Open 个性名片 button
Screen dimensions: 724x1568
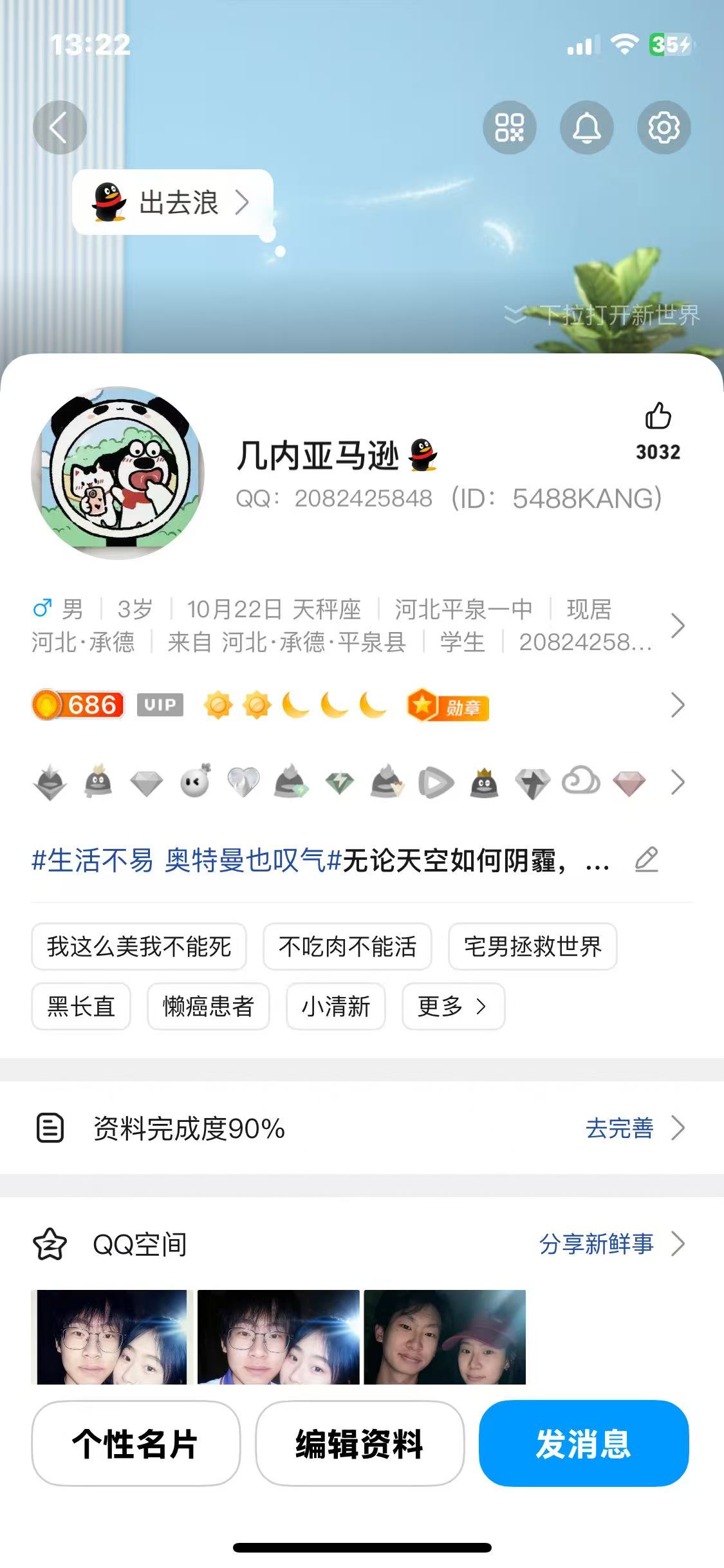[x=135, y=1443]
